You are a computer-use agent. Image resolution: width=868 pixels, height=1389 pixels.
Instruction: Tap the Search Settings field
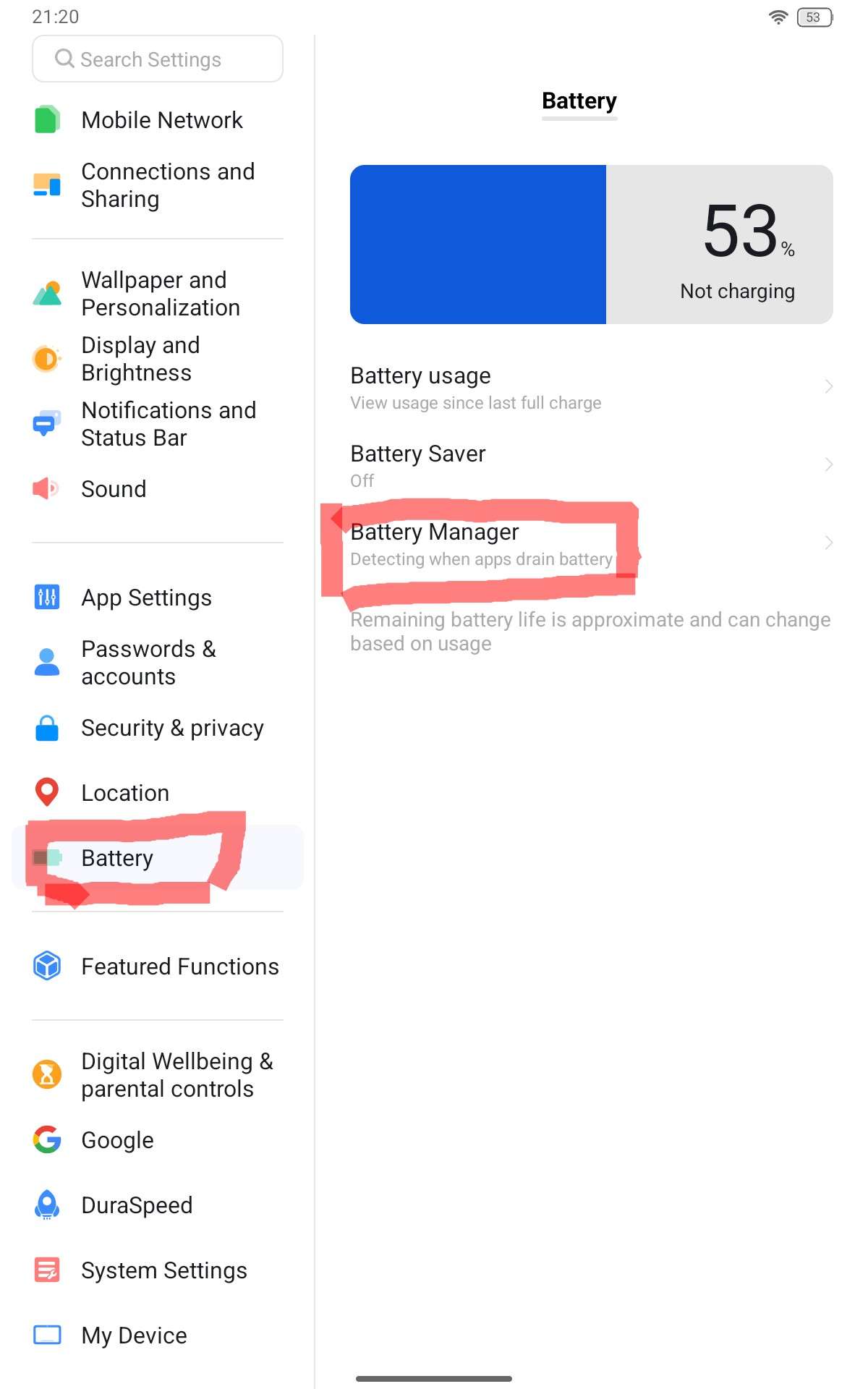158,59
